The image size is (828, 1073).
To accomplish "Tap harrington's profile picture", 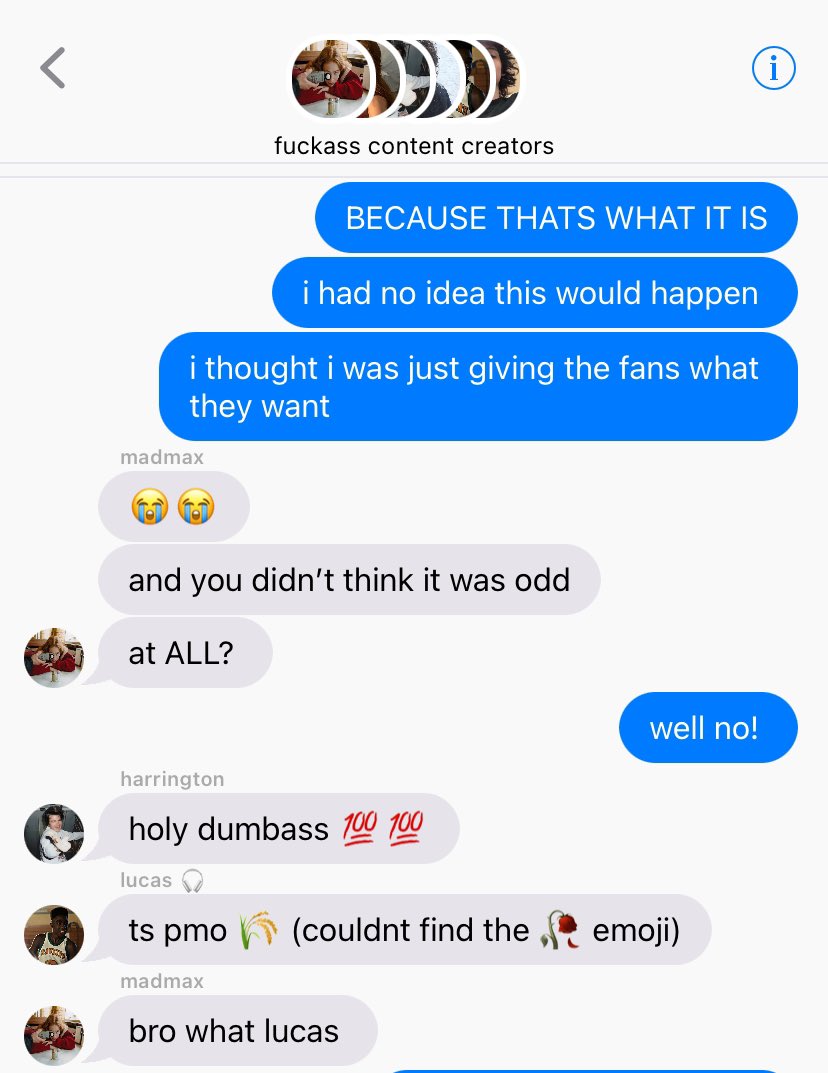I will click(54, 832).
